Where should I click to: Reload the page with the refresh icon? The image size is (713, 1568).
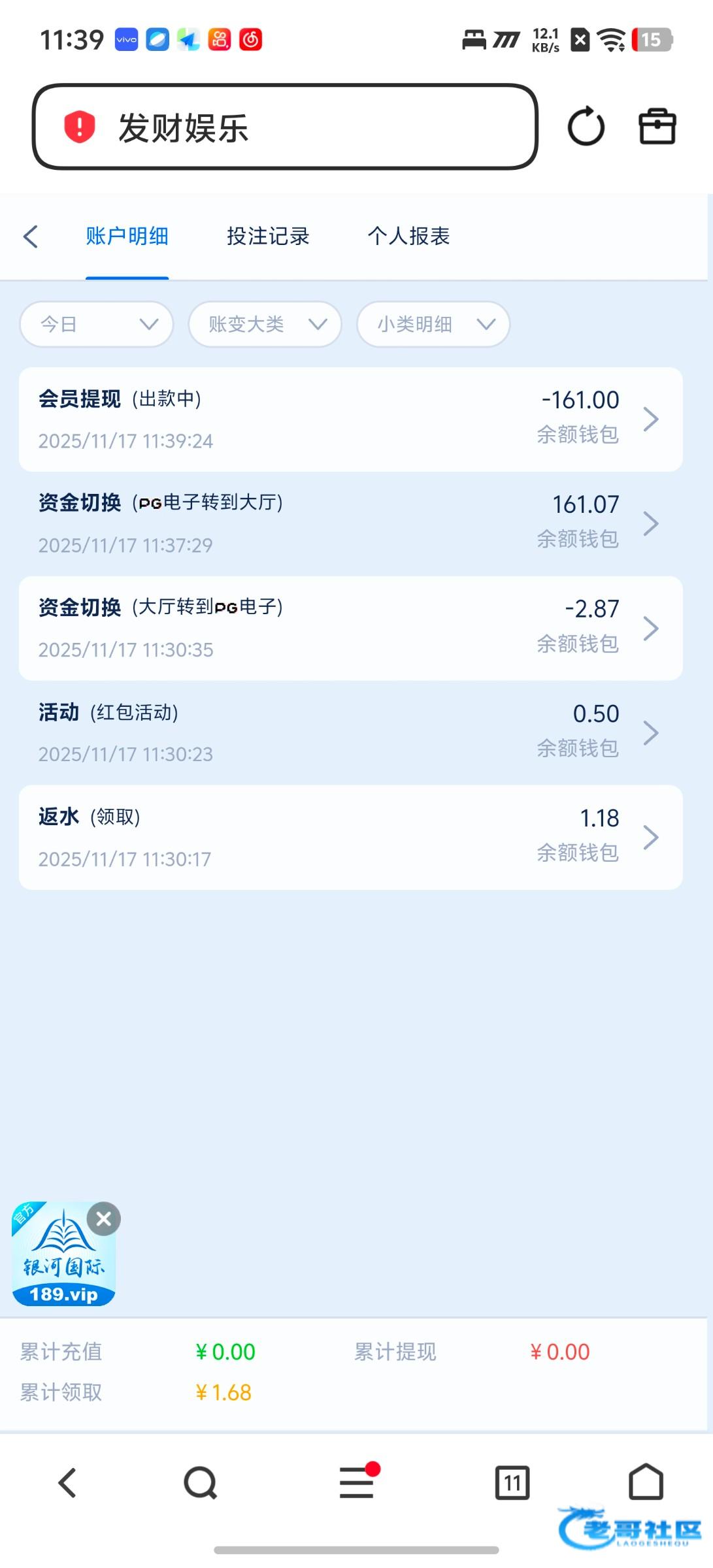pos(586,126)
